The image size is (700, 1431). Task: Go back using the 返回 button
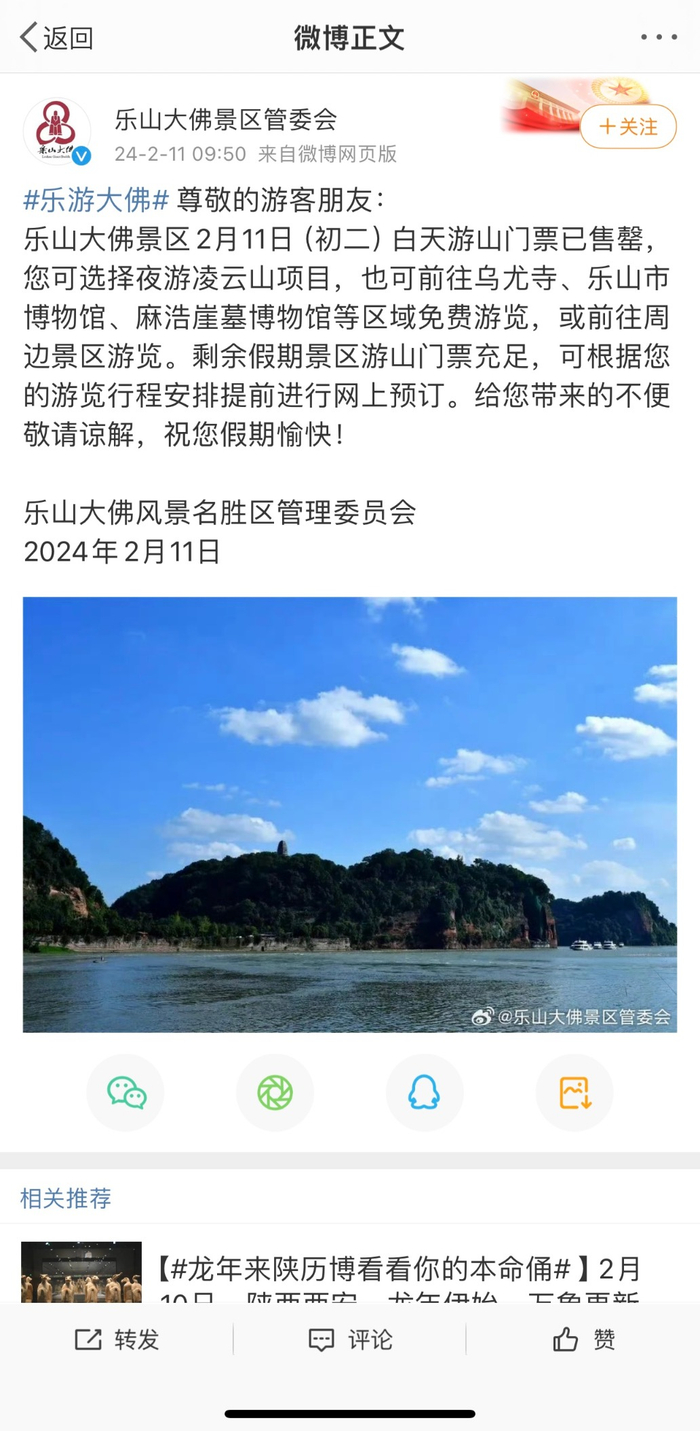pos(56,38)
